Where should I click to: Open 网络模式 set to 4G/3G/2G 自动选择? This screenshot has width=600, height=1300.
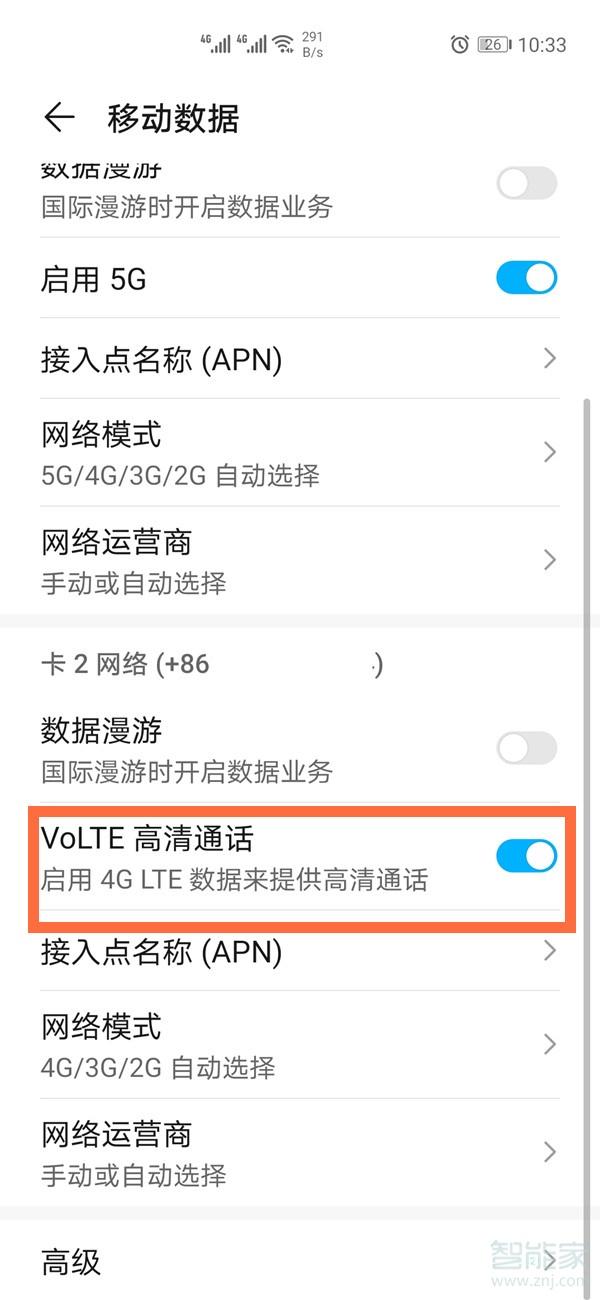(298, 1045)
